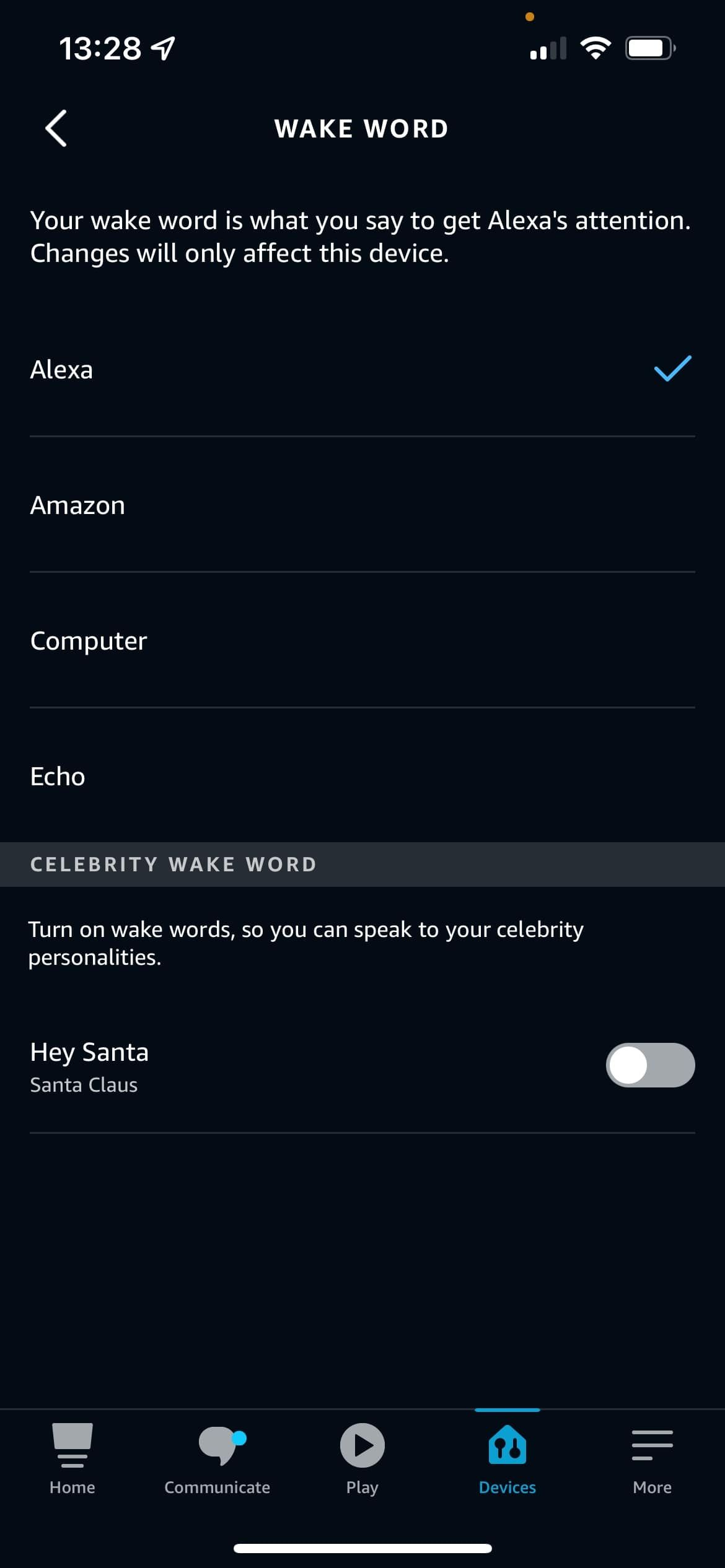Open the Devices tab

[507, 1459]
